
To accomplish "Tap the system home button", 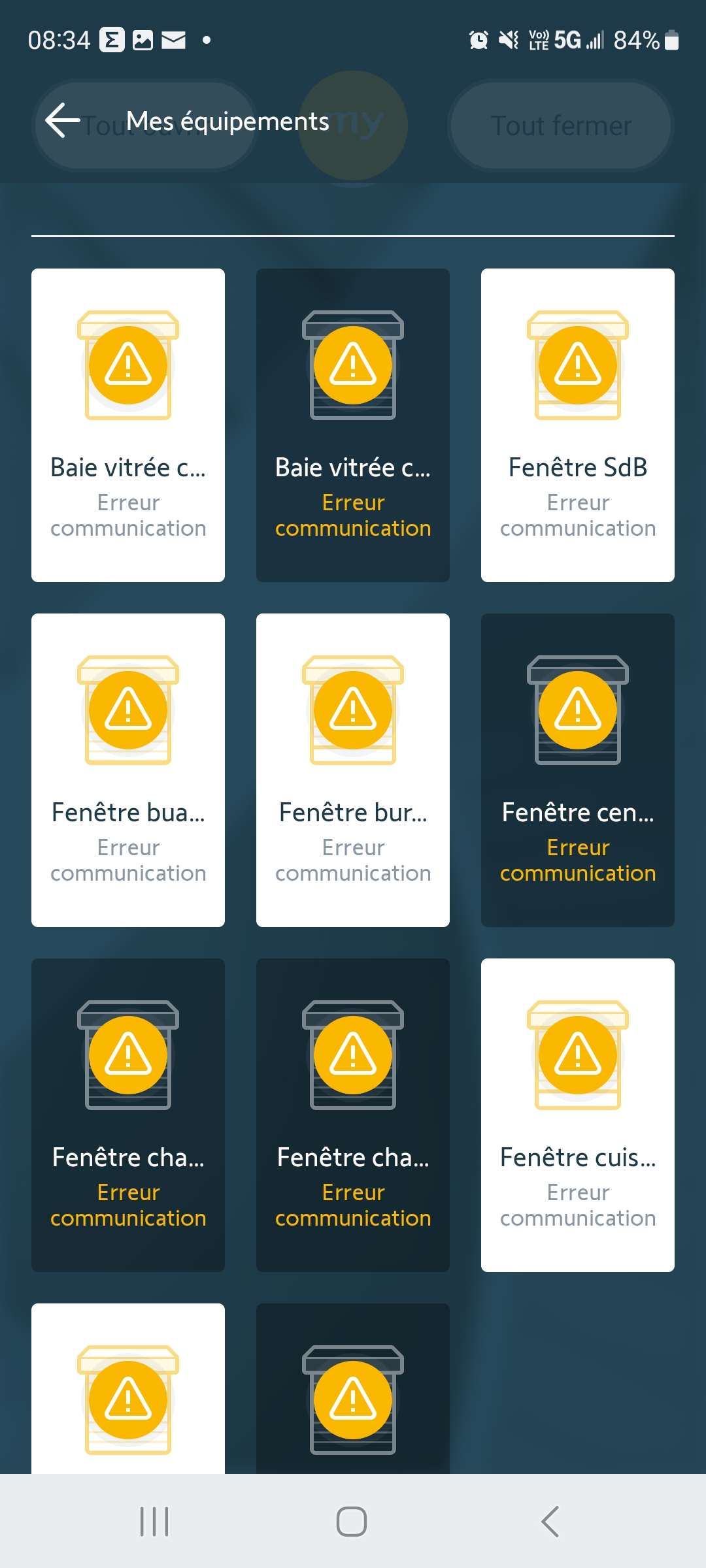I will click(352, 1522).
